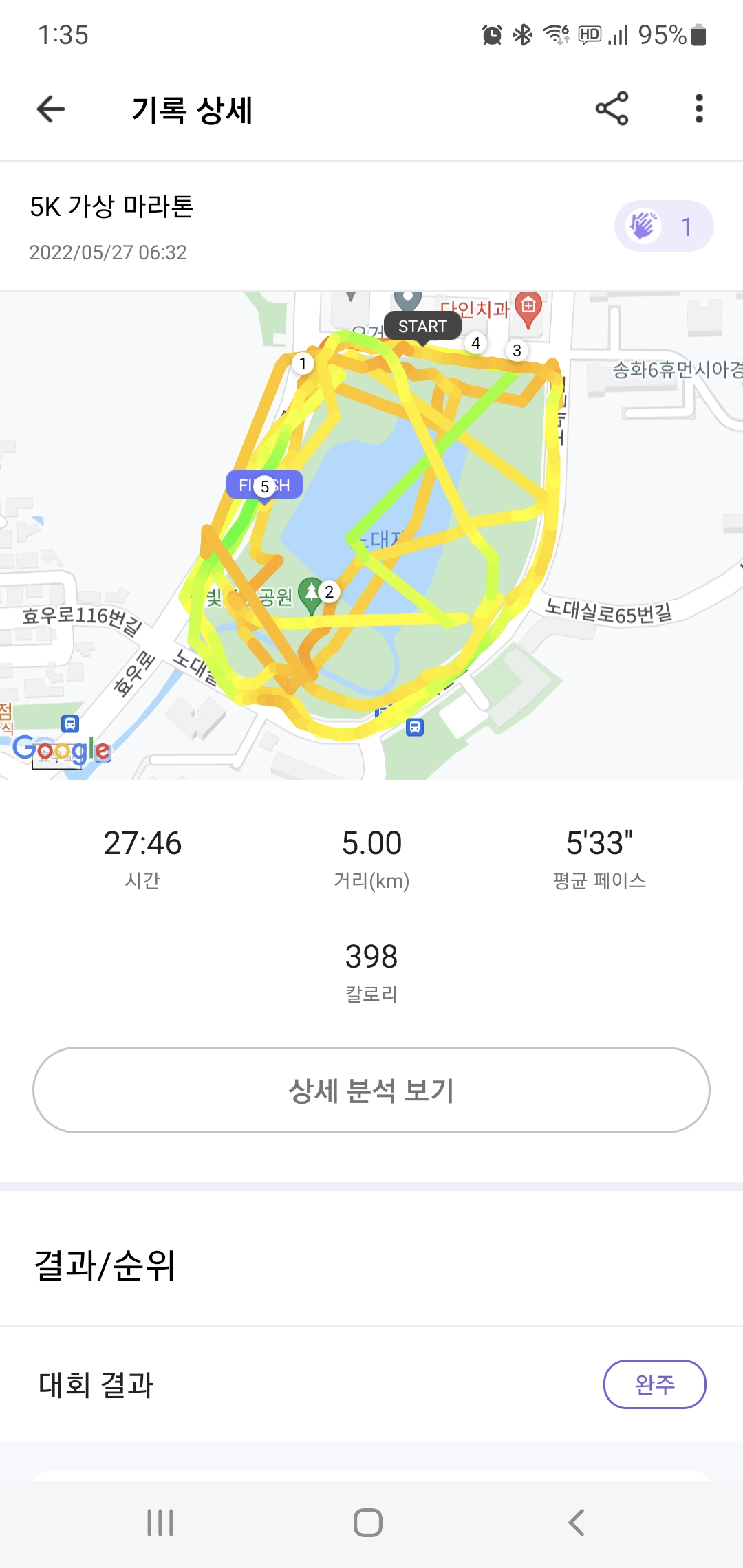Open recent apps from navigation bar
Screen dimensions: 743x1568
click(x=160, y=1523)
